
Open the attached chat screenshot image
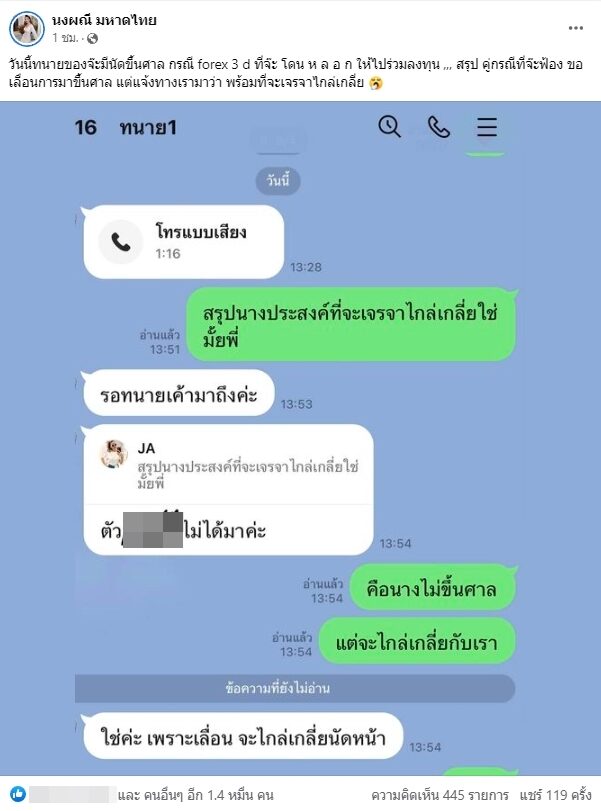point(300,440)
